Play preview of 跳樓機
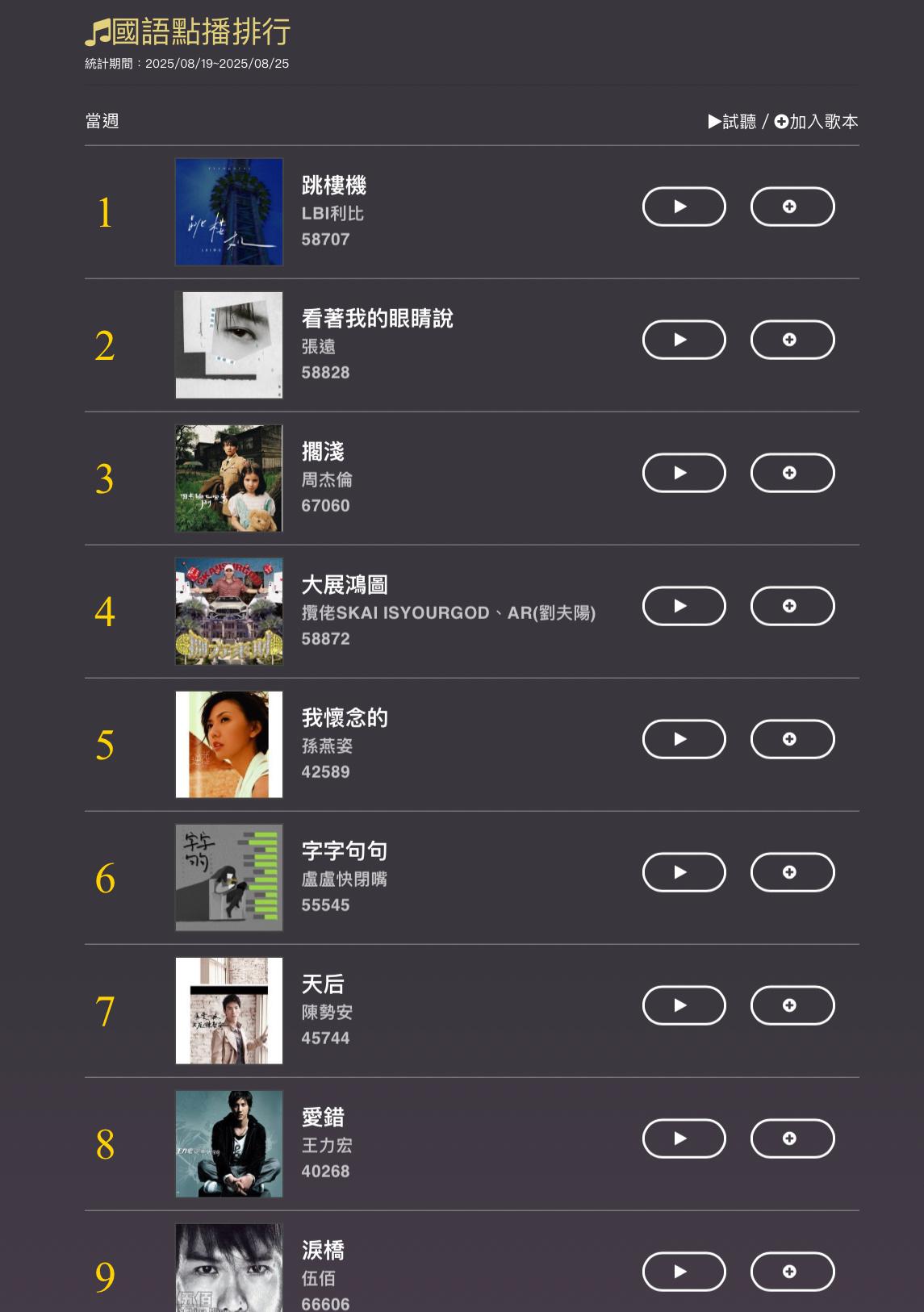 [684, 207]
